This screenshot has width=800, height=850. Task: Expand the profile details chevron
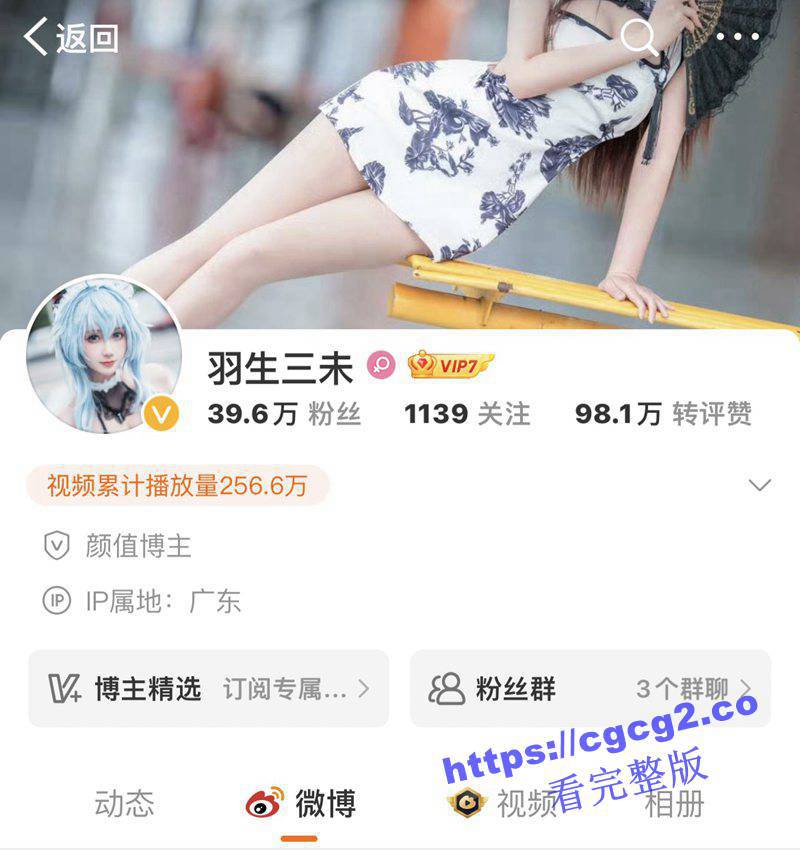(760, 485)
